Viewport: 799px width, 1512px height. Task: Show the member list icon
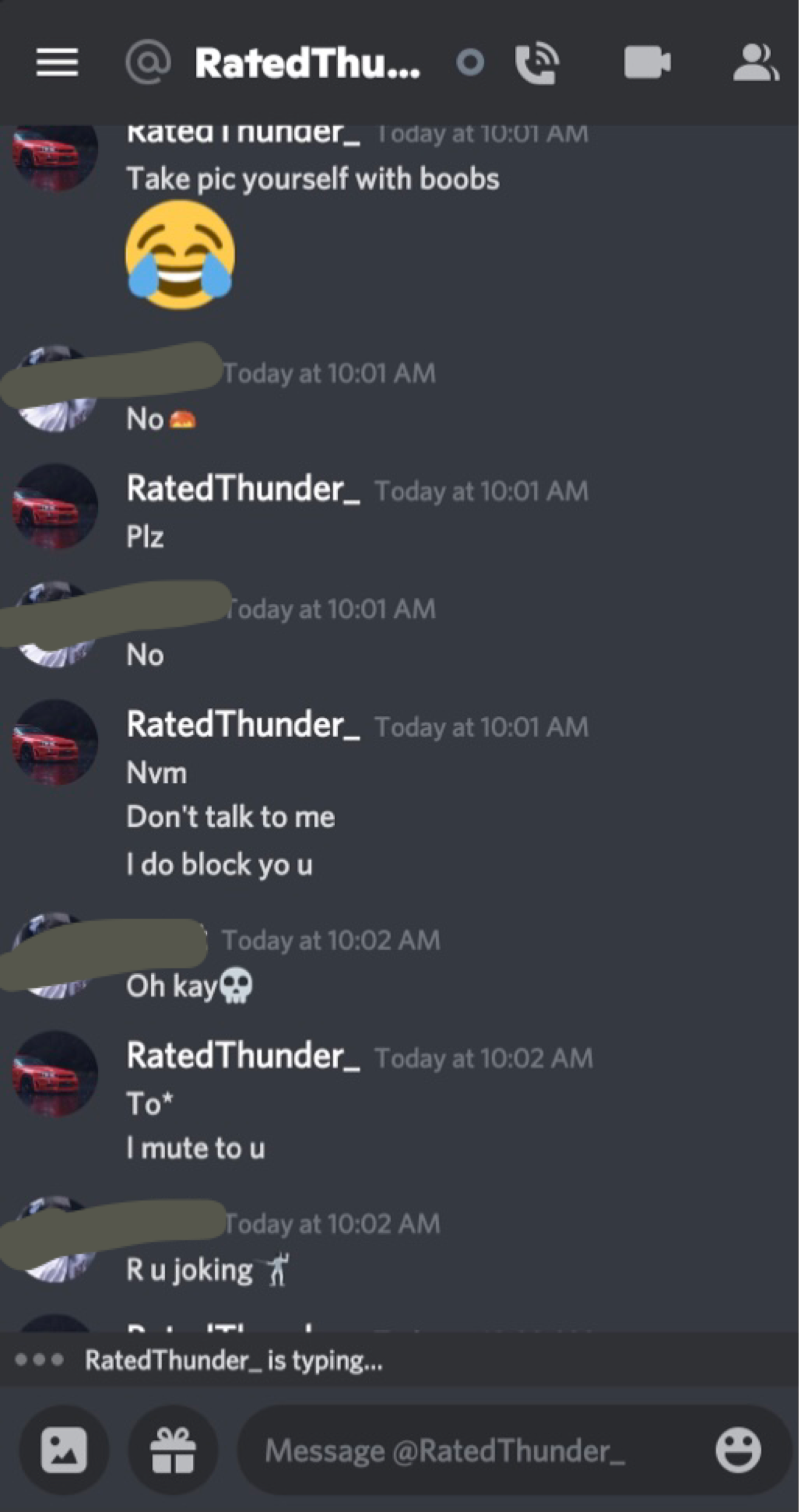[x=755, y=62]
